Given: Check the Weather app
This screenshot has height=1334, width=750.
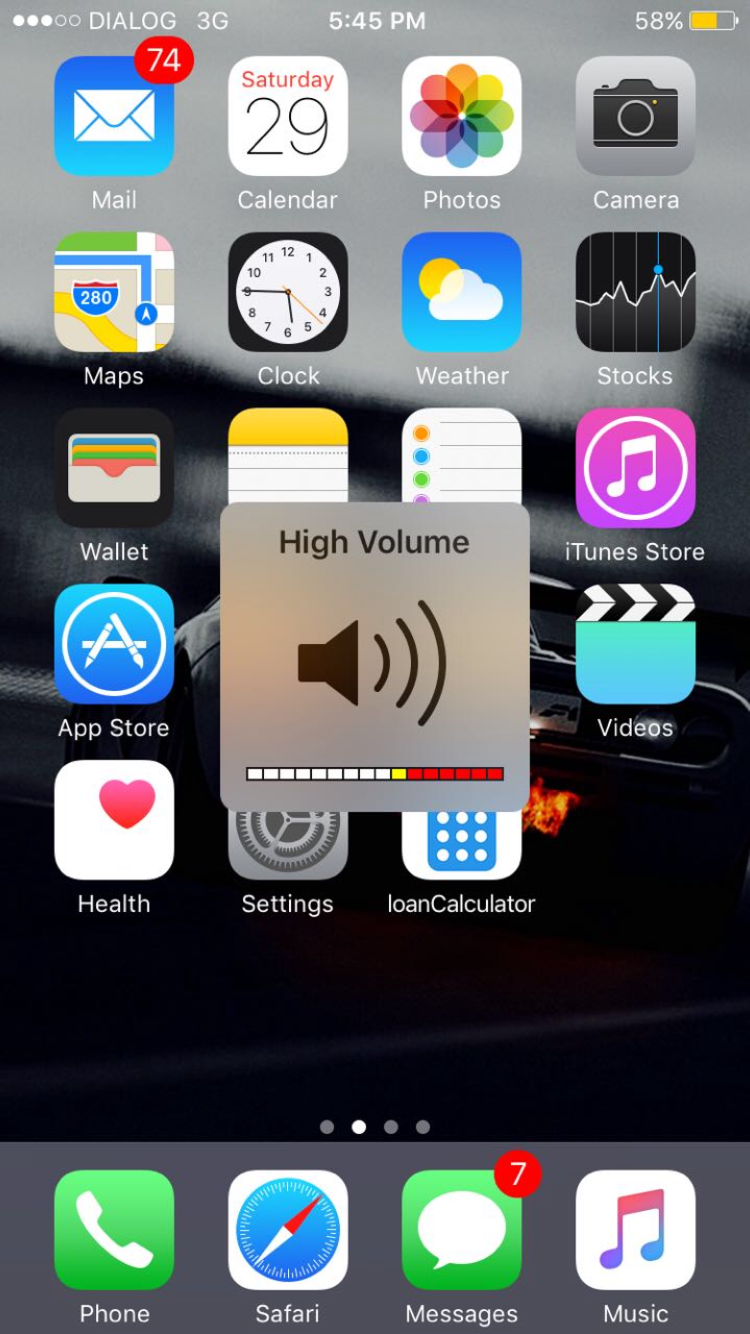Looking at the screenshot, I should tap(461, 292).
